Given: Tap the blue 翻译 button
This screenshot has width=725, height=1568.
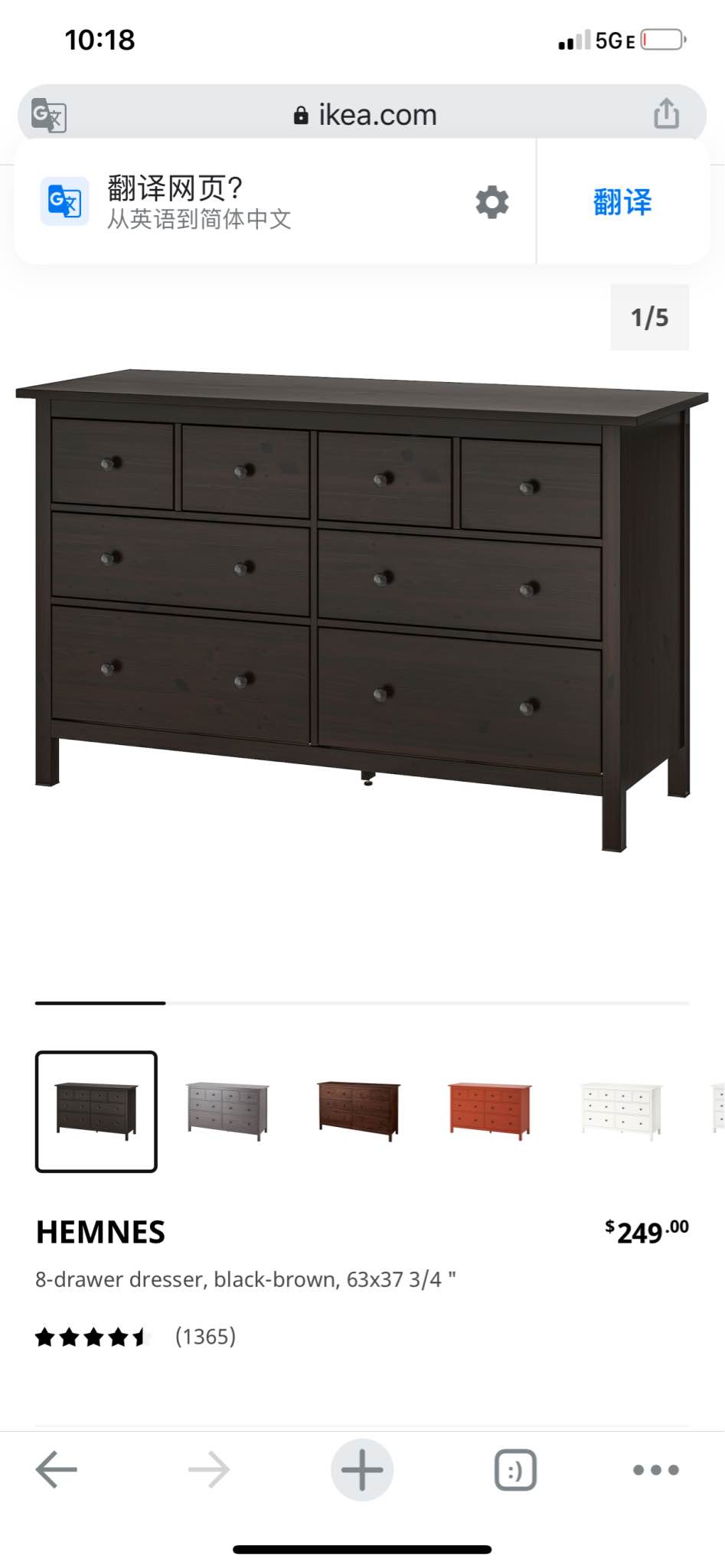Looking at the screenshot, I should [x=622, y=202].
